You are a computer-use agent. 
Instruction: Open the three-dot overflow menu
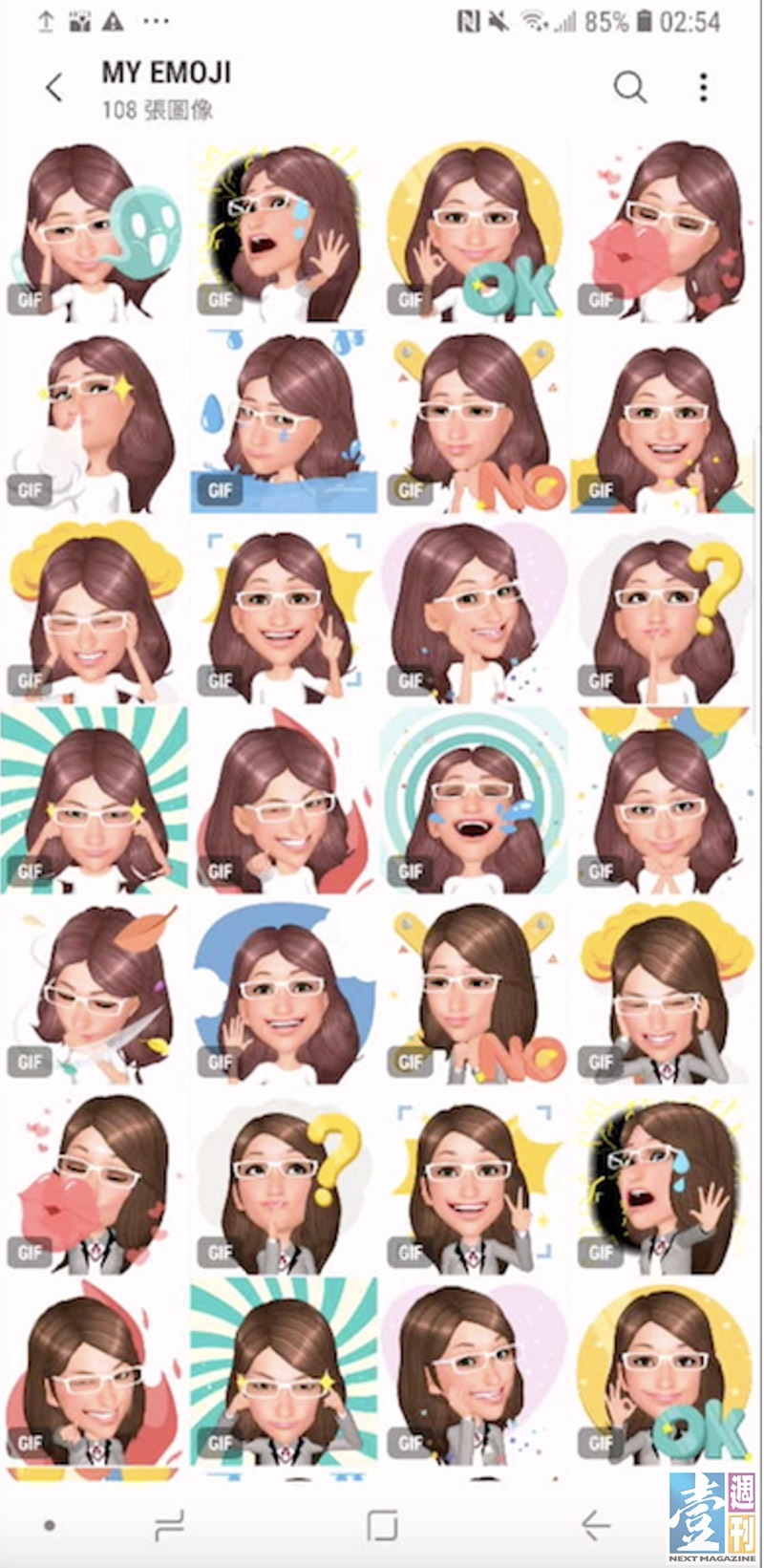(703, 88)
